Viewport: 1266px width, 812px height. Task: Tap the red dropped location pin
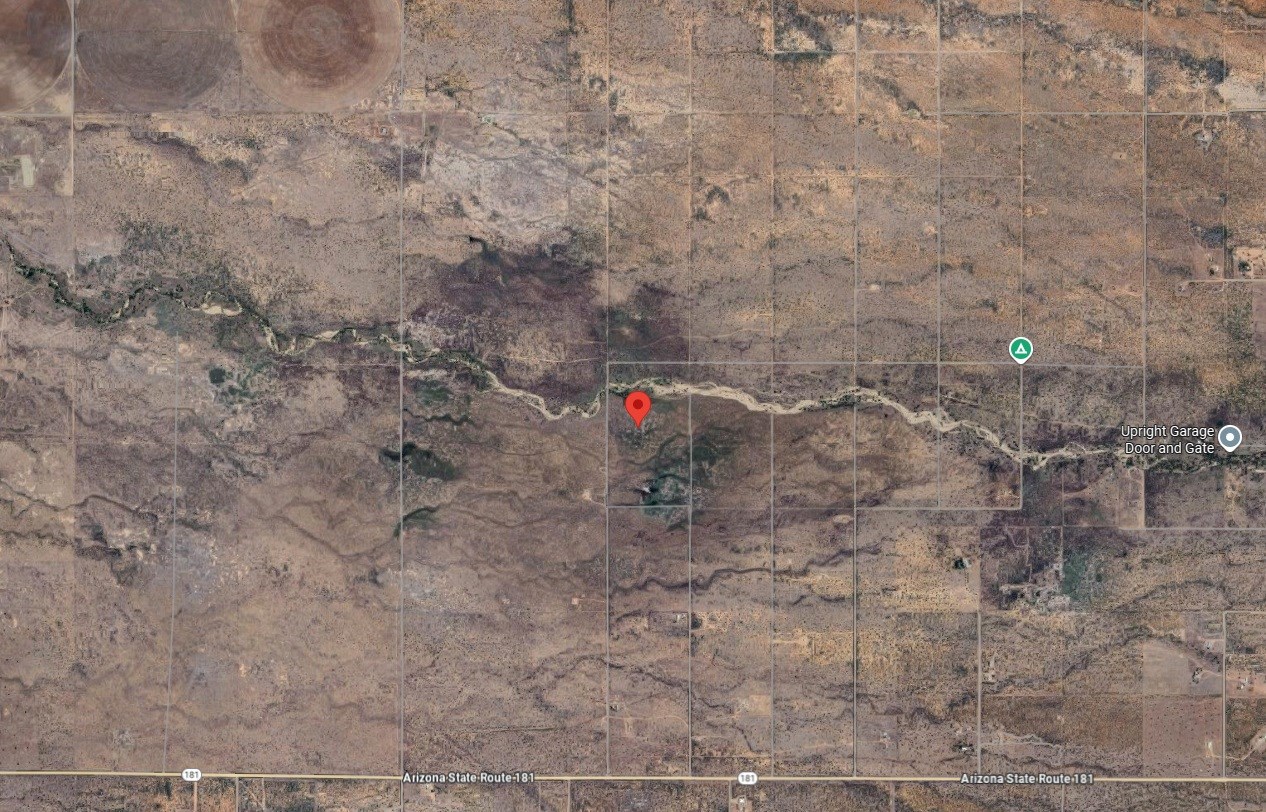[638, 408]
